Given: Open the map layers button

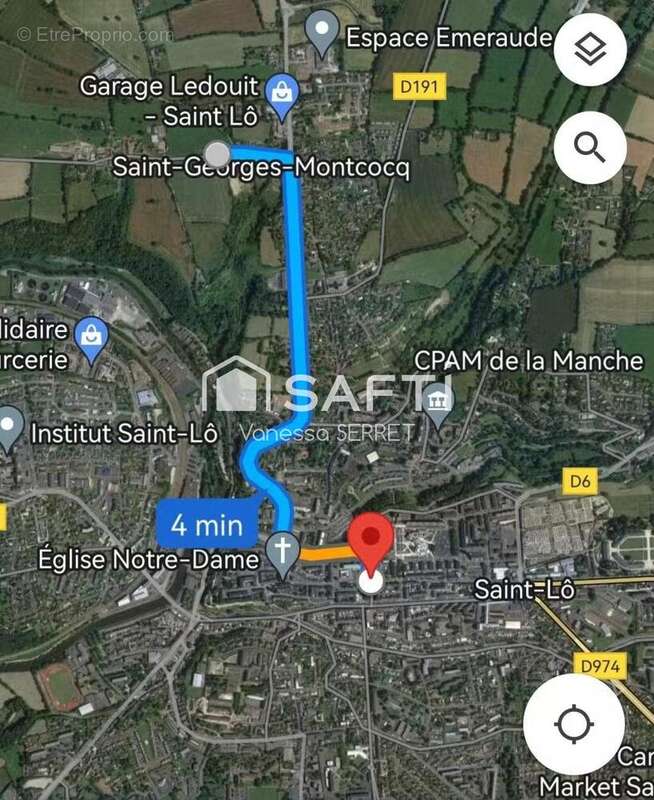Looking at the screenshot, I should tap(590, 51).
